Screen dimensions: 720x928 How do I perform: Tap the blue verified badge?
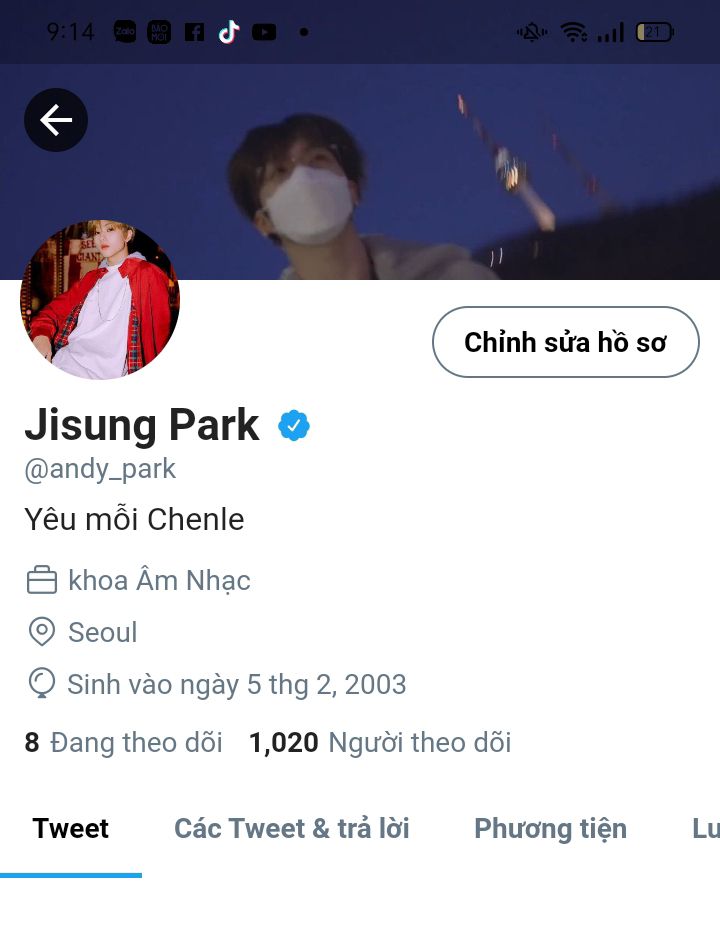pyautogui.click(x=294, y=426)
